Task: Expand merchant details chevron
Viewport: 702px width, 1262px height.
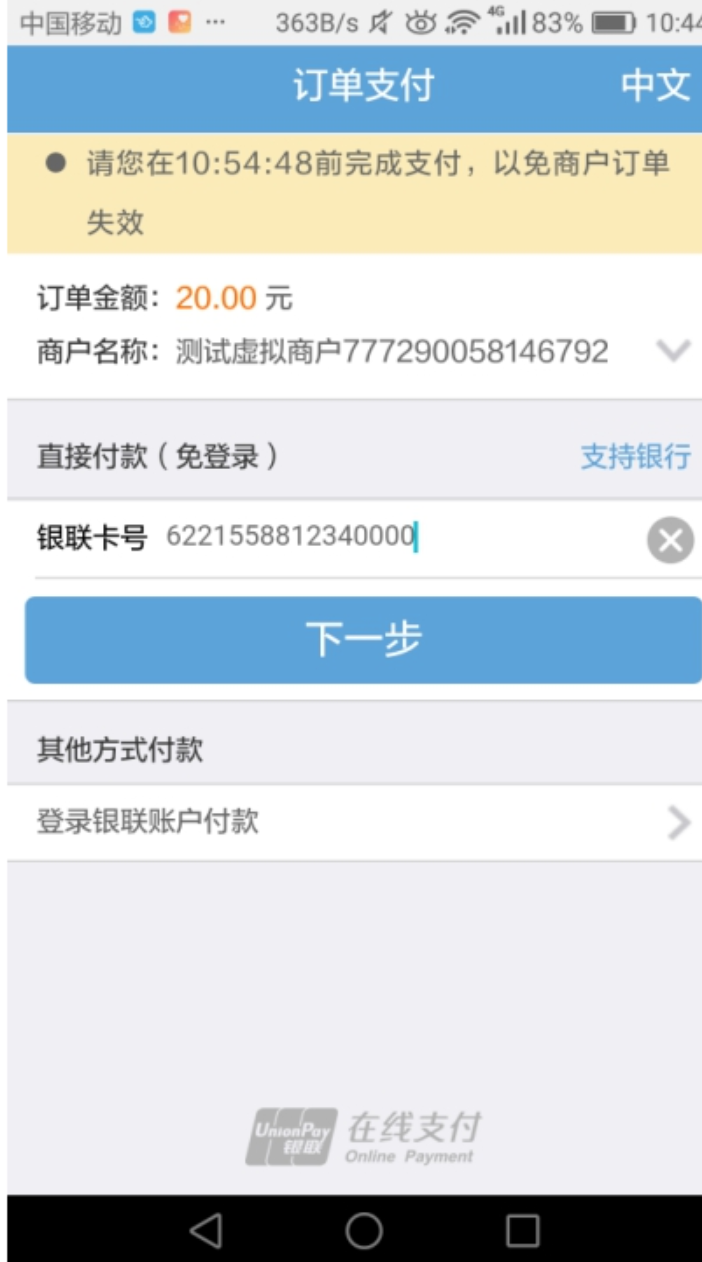Action: 674,350
